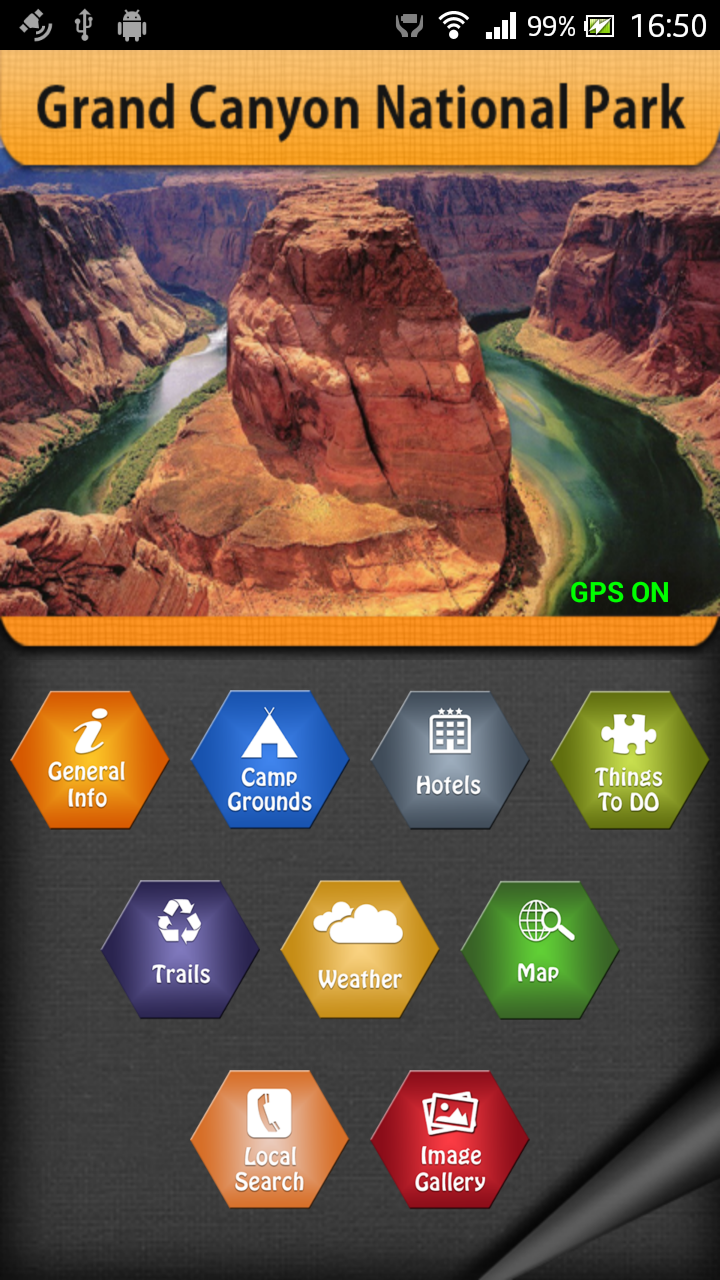
Task: Check the Weather forecast
Action: (x=360, y=950)
